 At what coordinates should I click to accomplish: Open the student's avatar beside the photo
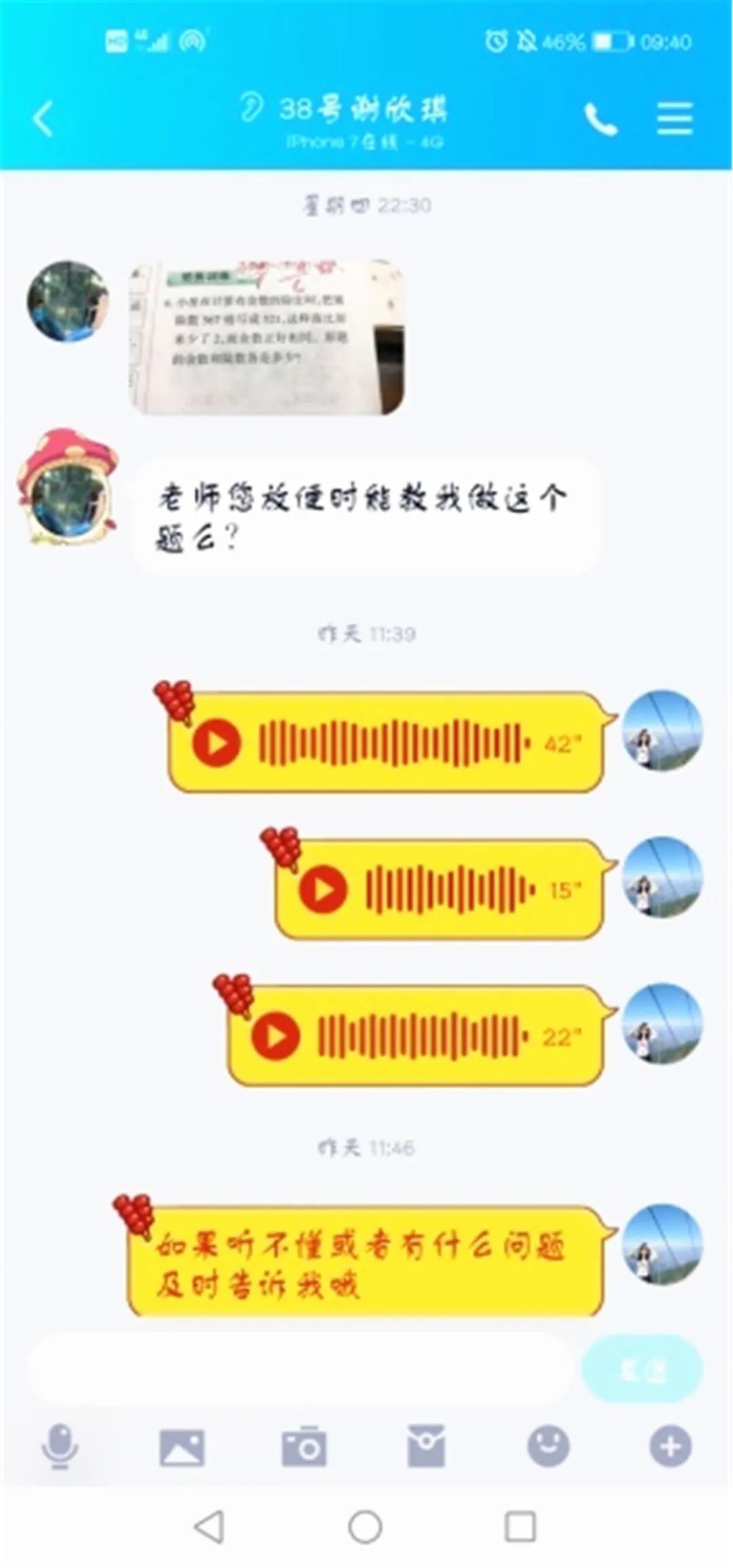[68, 301]
